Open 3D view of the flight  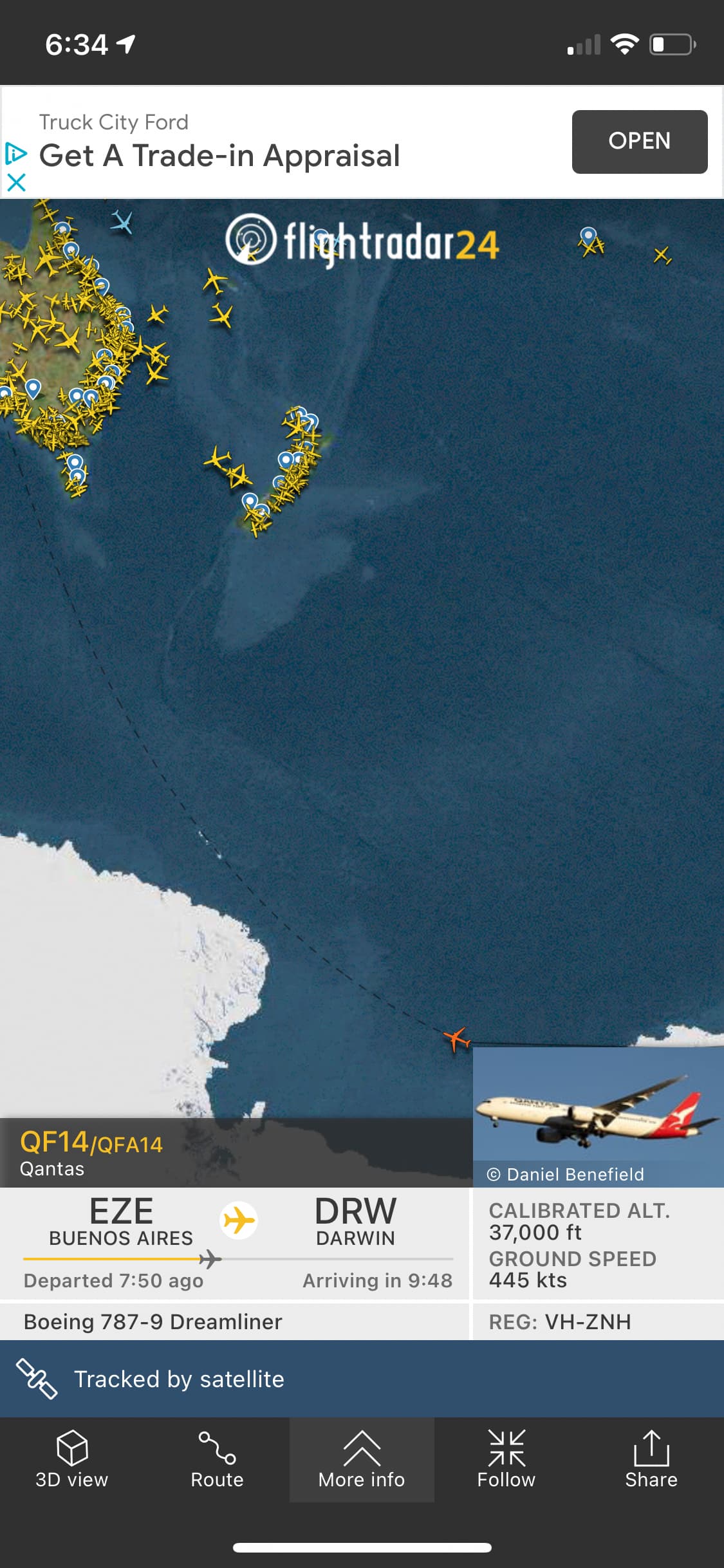point(72,1460)
